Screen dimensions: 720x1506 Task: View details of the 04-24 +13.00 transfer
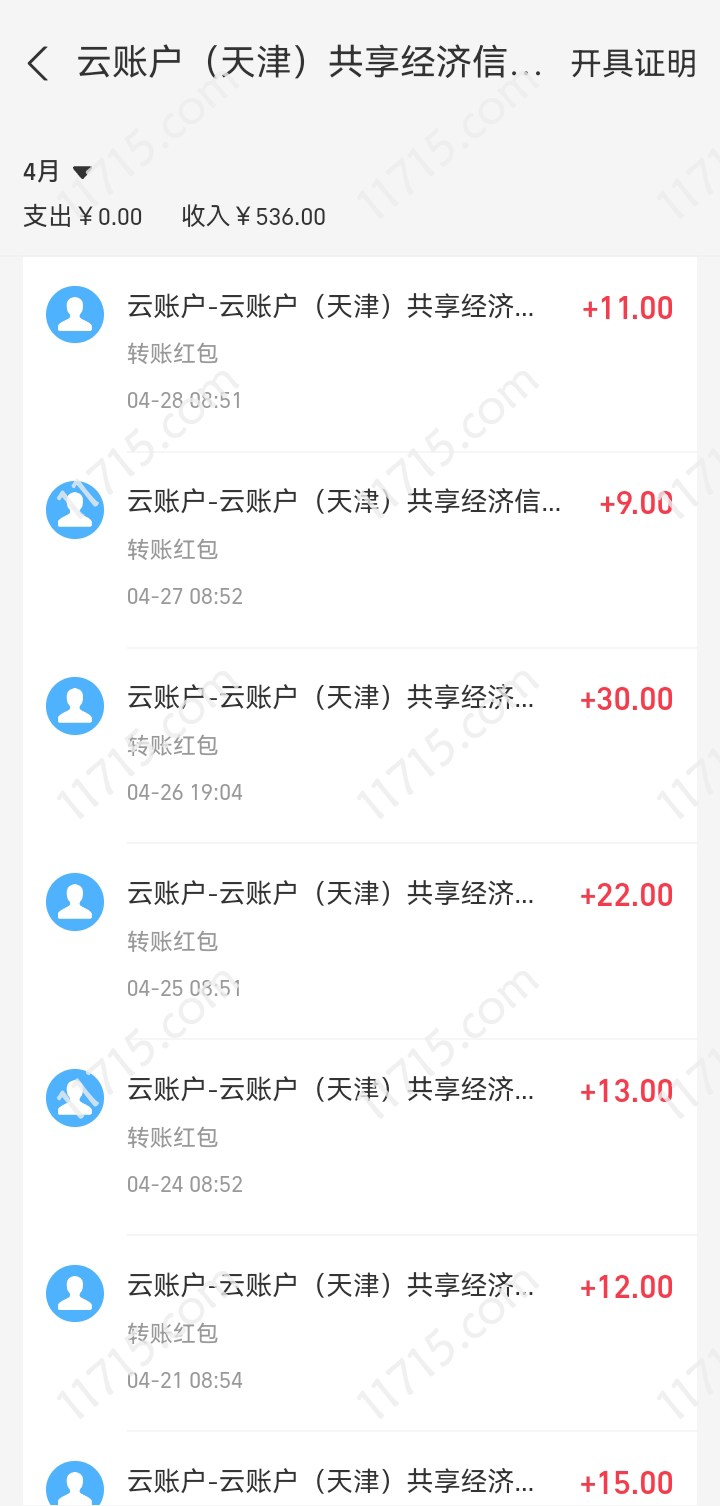click(360, 1136)
